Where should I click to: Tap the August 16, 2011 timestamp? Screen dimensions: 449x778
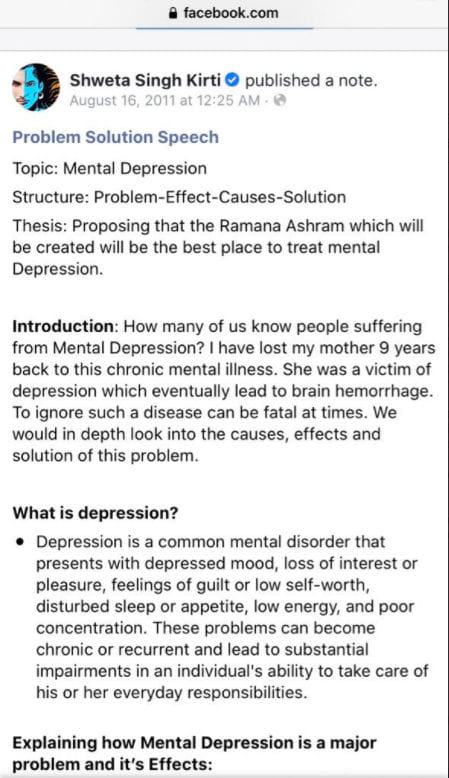(x=165, y=101)
